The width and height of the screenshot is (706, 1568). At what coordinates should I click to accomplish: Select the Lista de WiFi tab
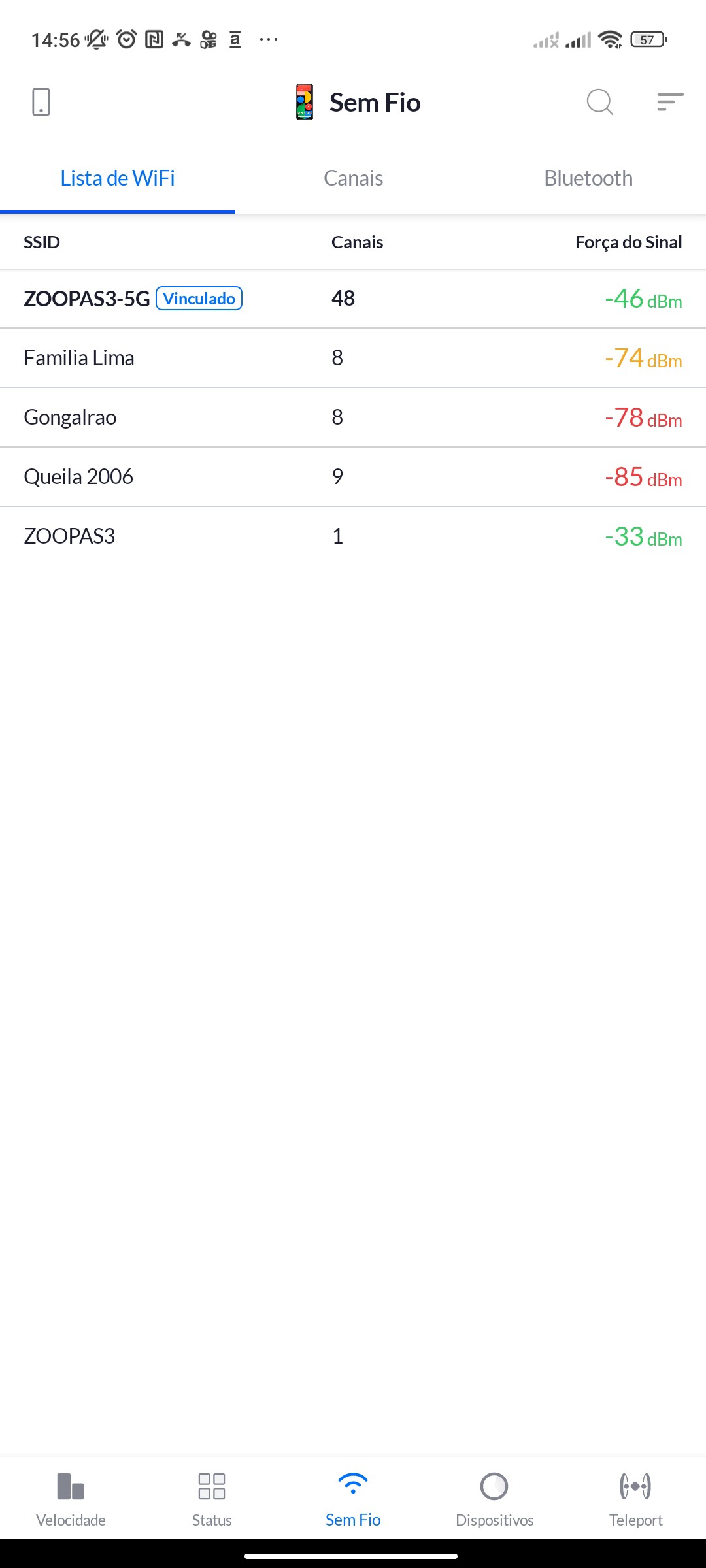(x=118, y=178)
